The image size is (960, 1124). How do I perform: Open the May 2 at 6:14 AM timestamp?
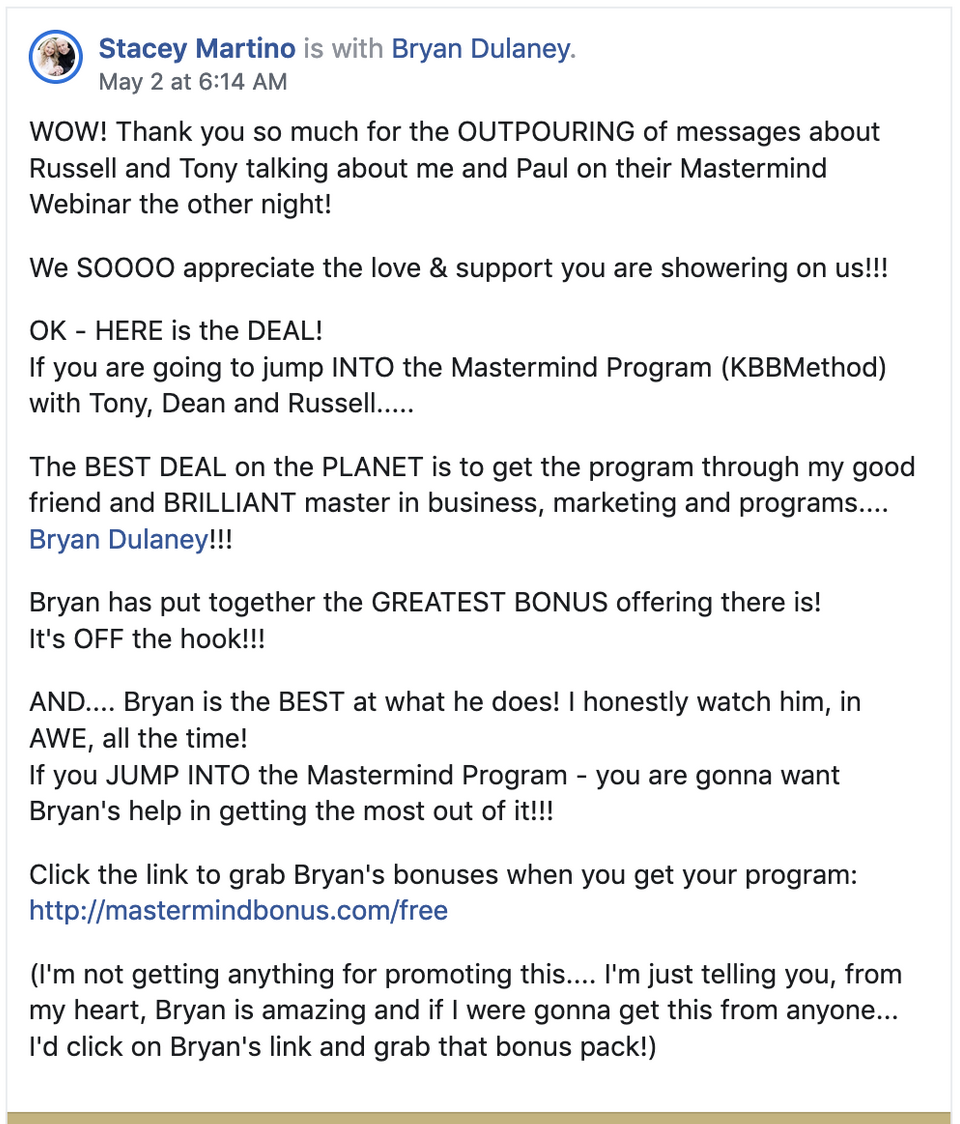192,82
